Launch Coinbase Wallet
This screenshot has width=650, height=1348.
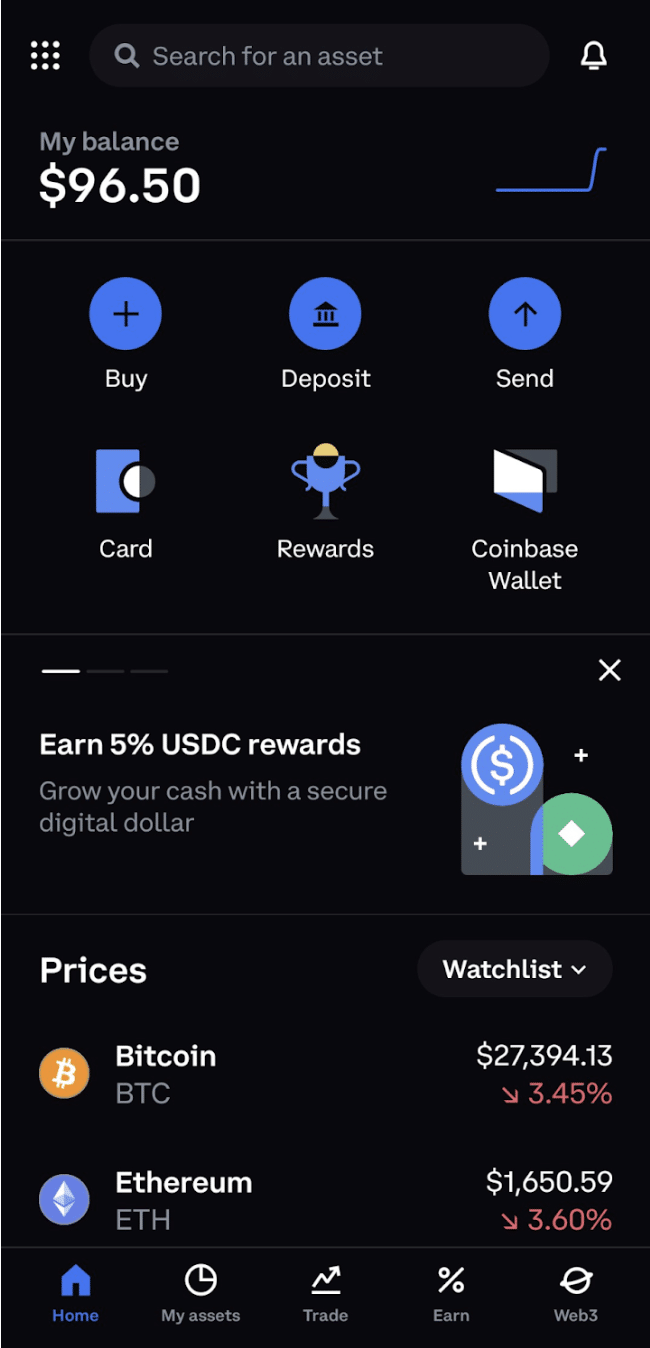pyautogui.click(x=525, y=520)
